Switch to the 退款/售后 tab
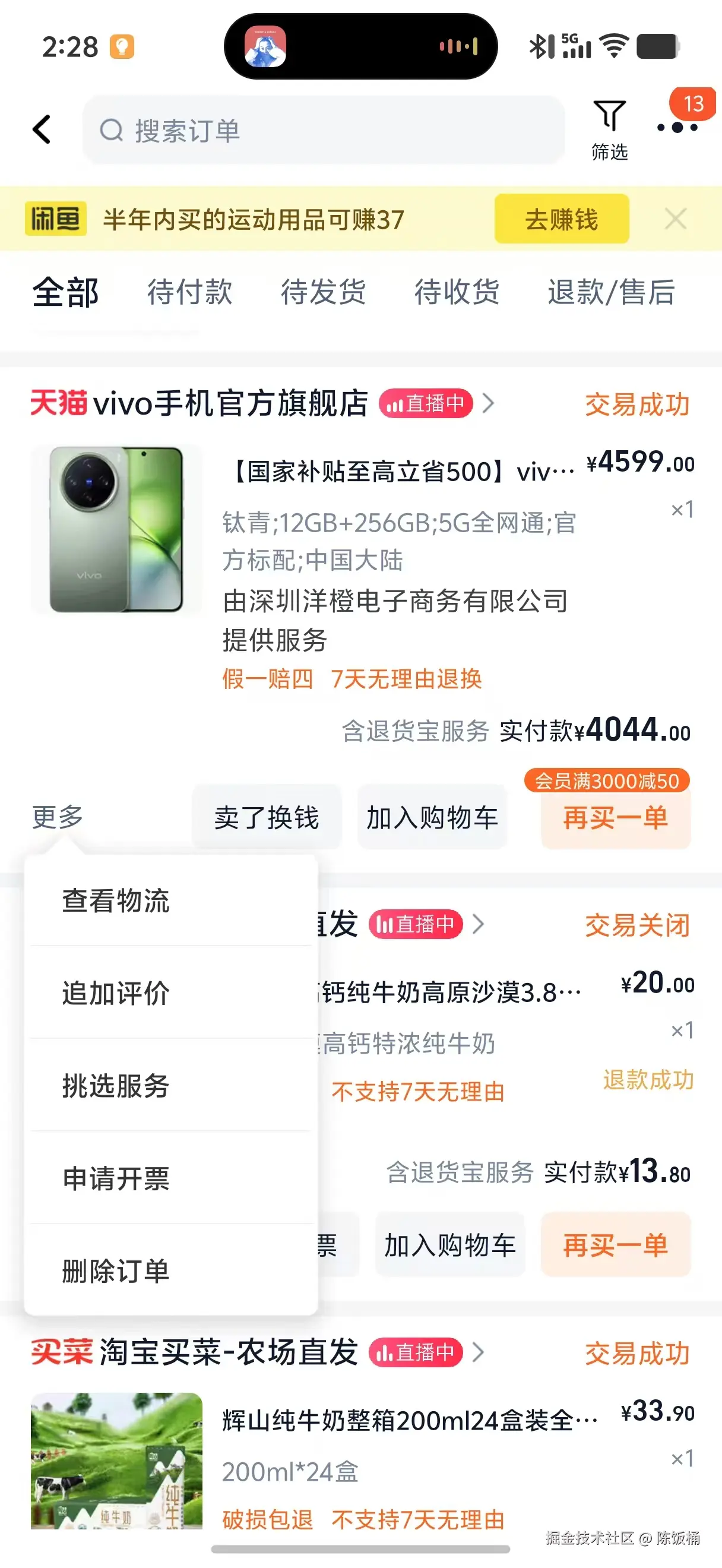This screenshot has width=722, height=1568. pyautogui.click(x=611, y=292)
